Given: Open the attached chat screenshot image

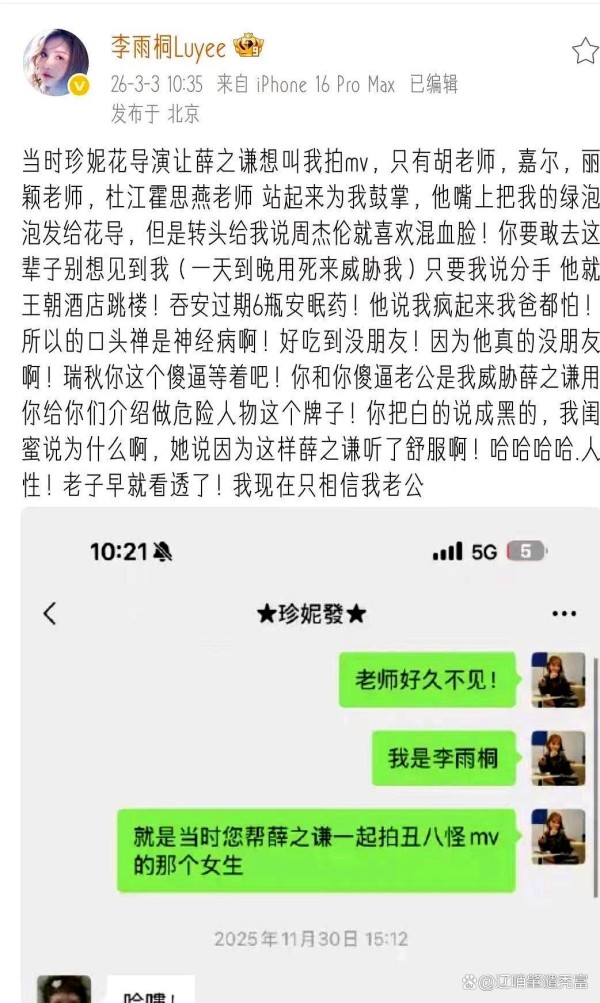Looking at the screenshot, I should (310, 760).
